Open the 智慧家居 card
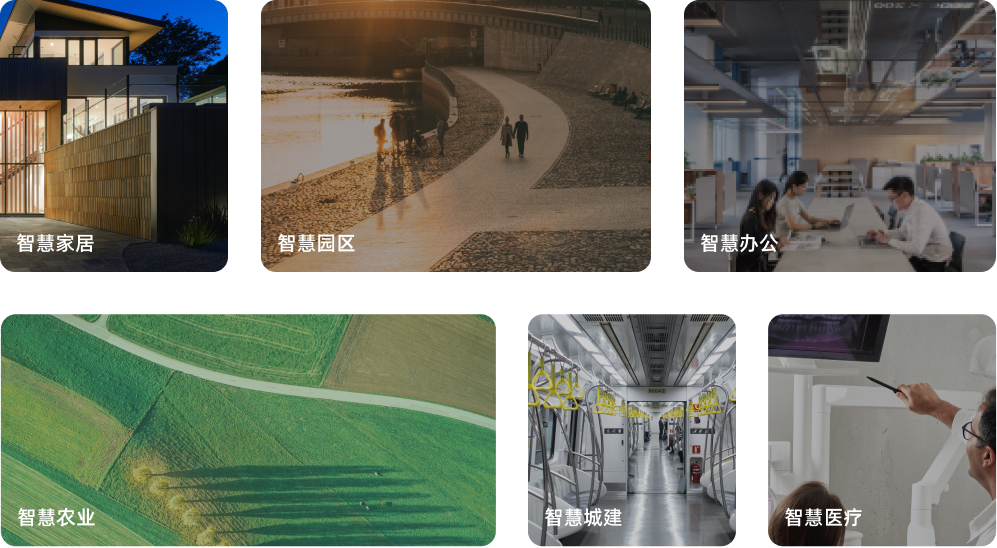 113,135
